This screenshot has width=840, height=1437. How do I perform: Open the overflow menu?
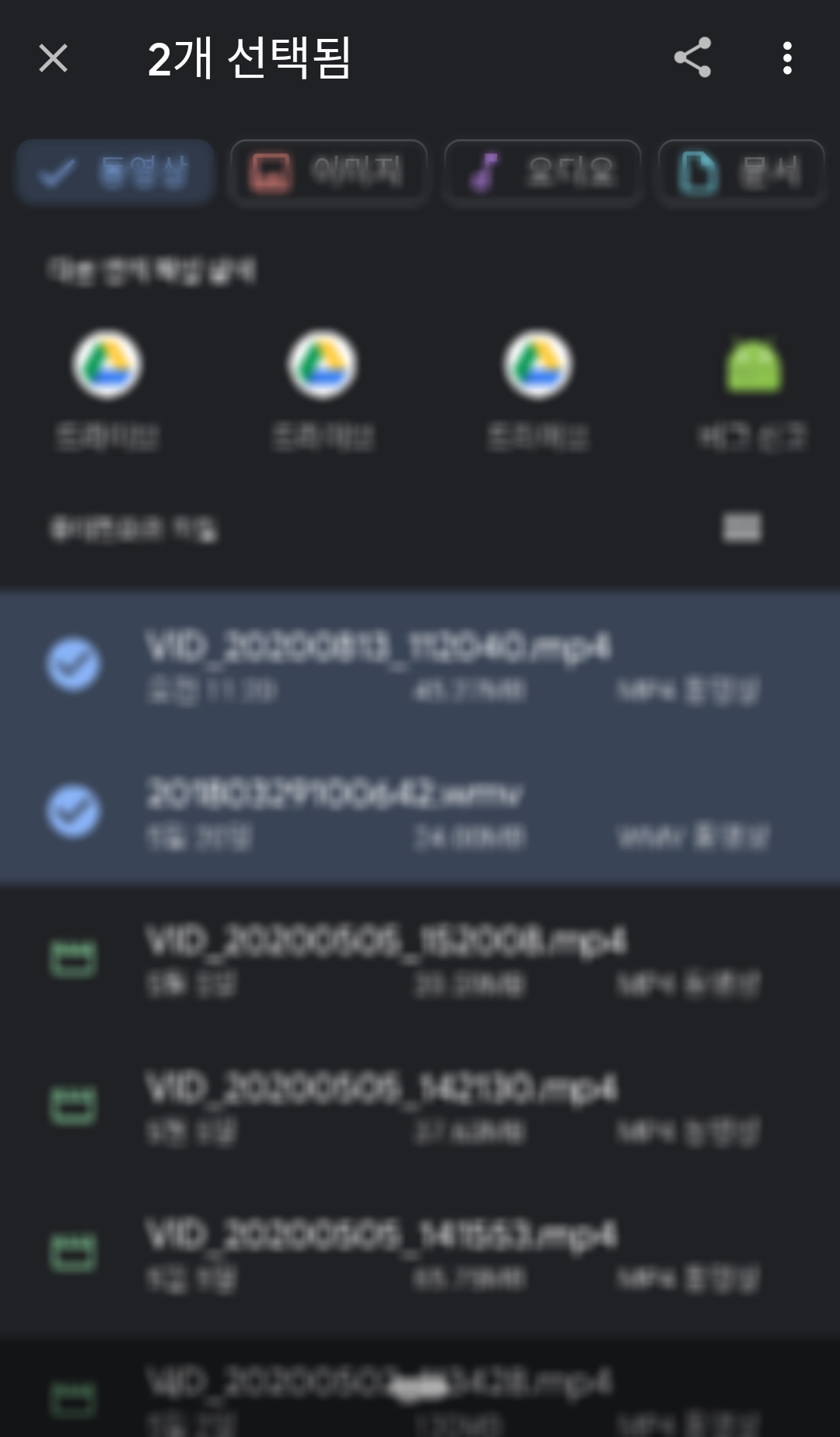point(787,58)
